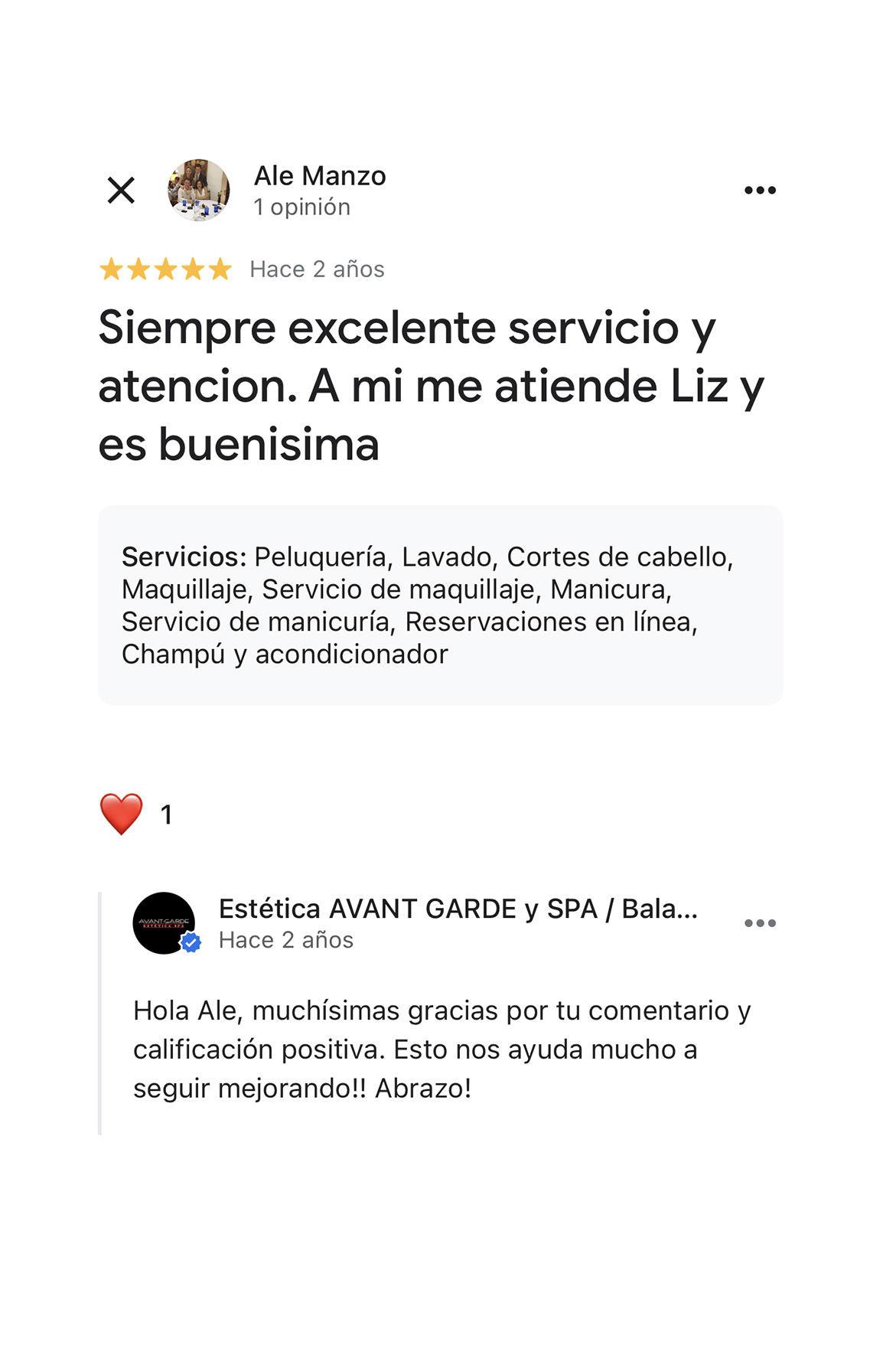896x1371 pixels.
Task: Open the overflow menu for Ale Manzo's review
Action: click(x=760, y=191)
